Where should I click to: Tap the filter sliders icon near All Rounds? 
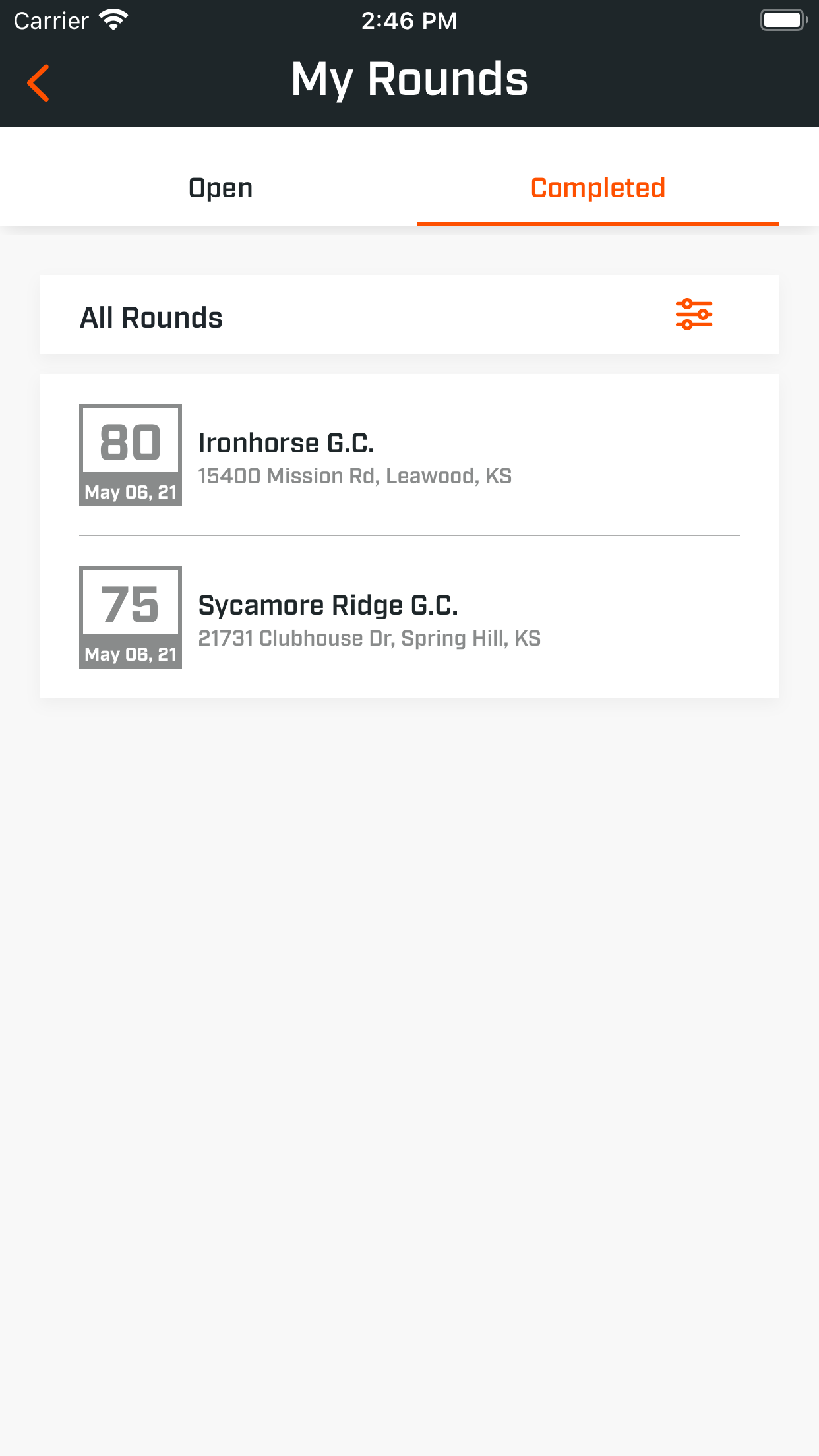click(694, 315)
